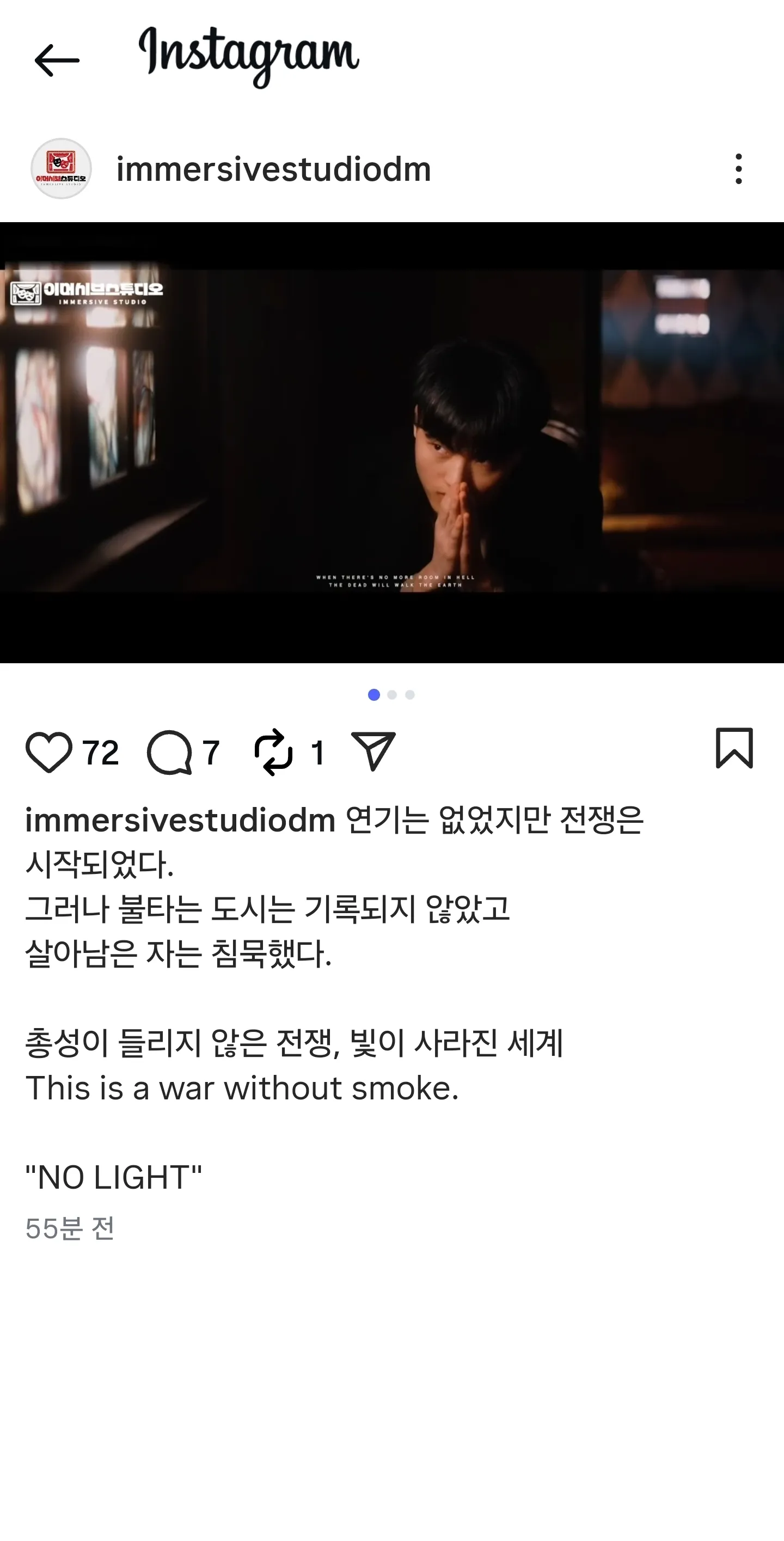Open the immersivestudiodm profile picture
784x1541 pixels.
pos(61,169)
